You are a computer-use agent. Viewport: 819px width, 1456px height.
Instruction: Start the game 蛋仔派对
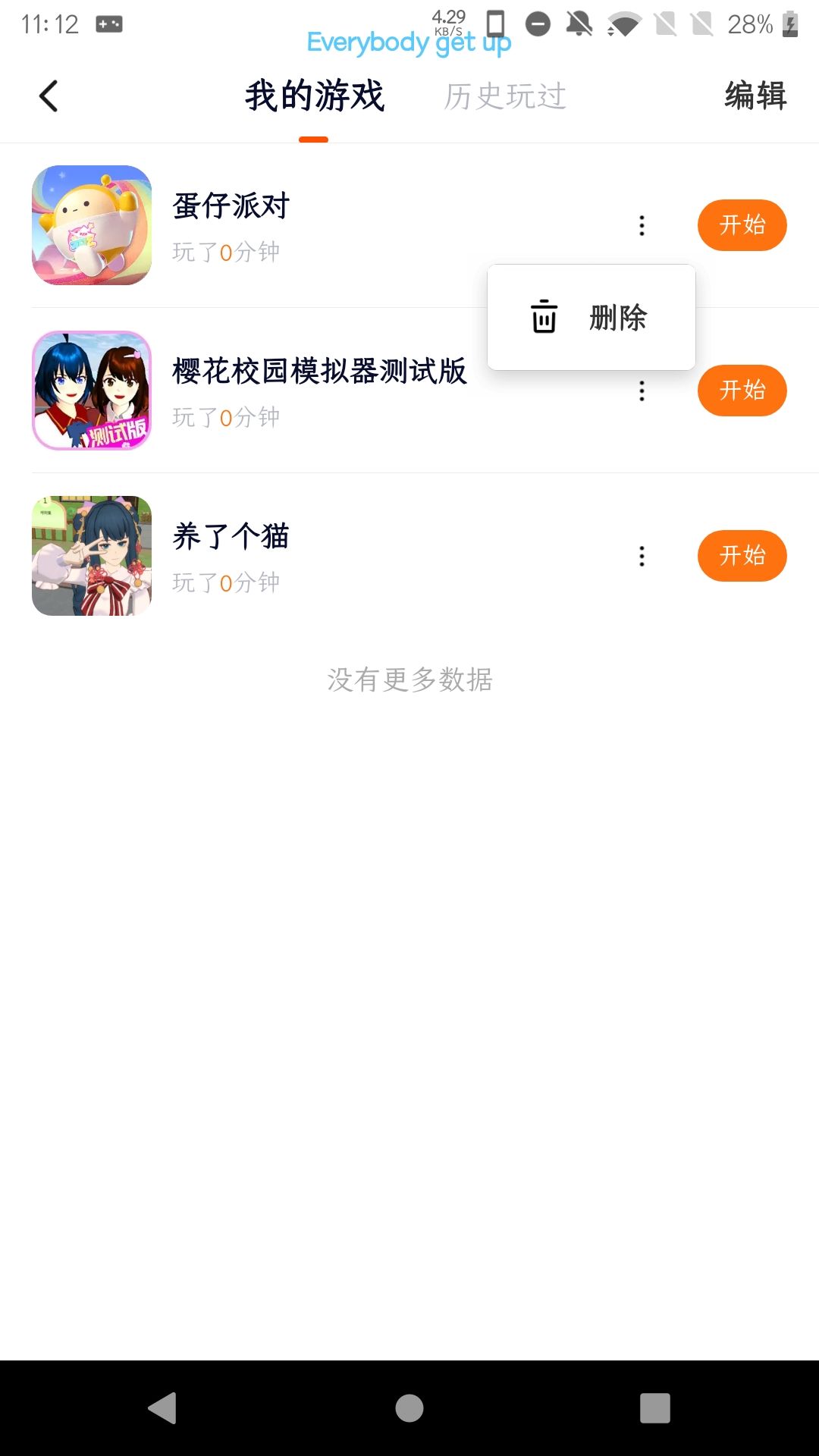click(742, 225)
